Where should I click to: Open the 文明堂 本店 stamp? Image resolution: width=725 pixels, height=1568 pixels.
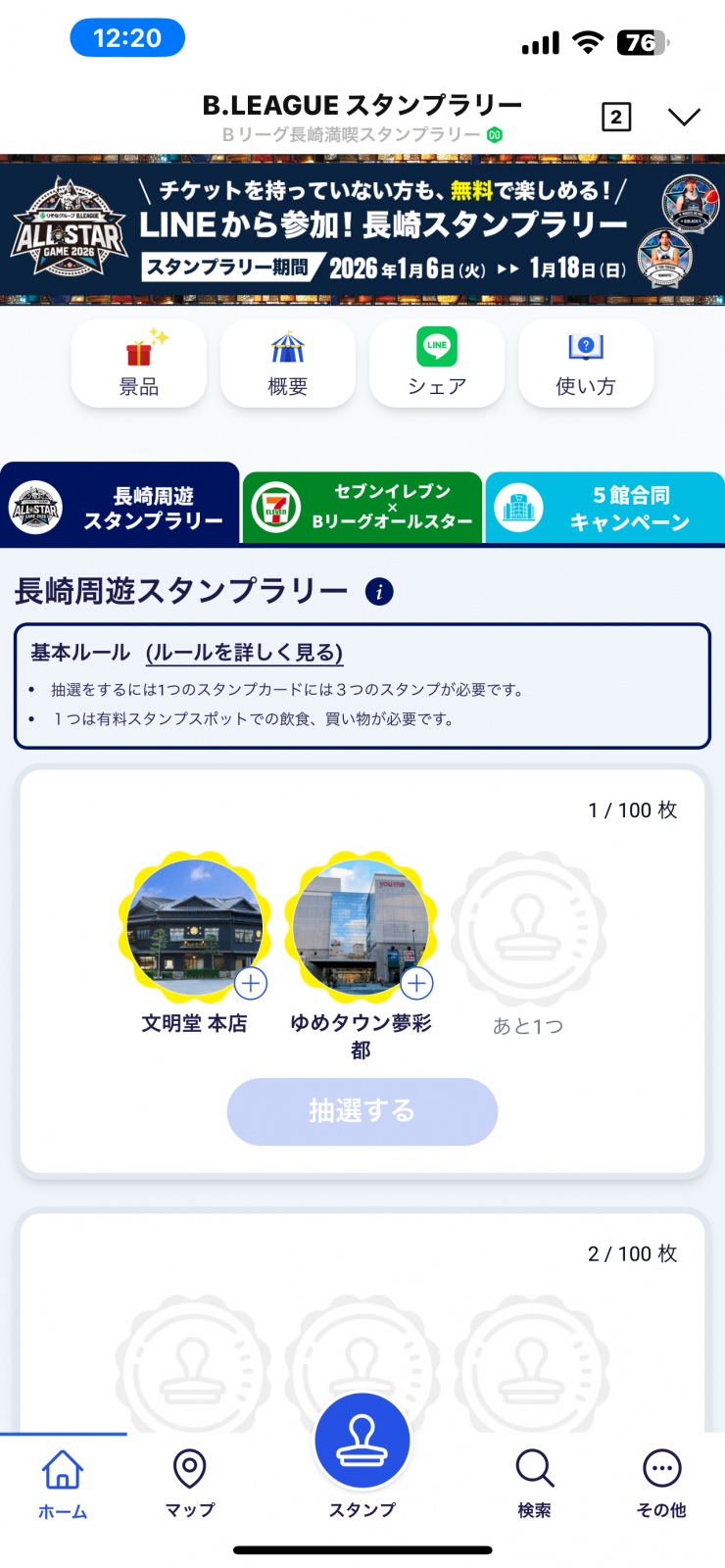[194, 927]
